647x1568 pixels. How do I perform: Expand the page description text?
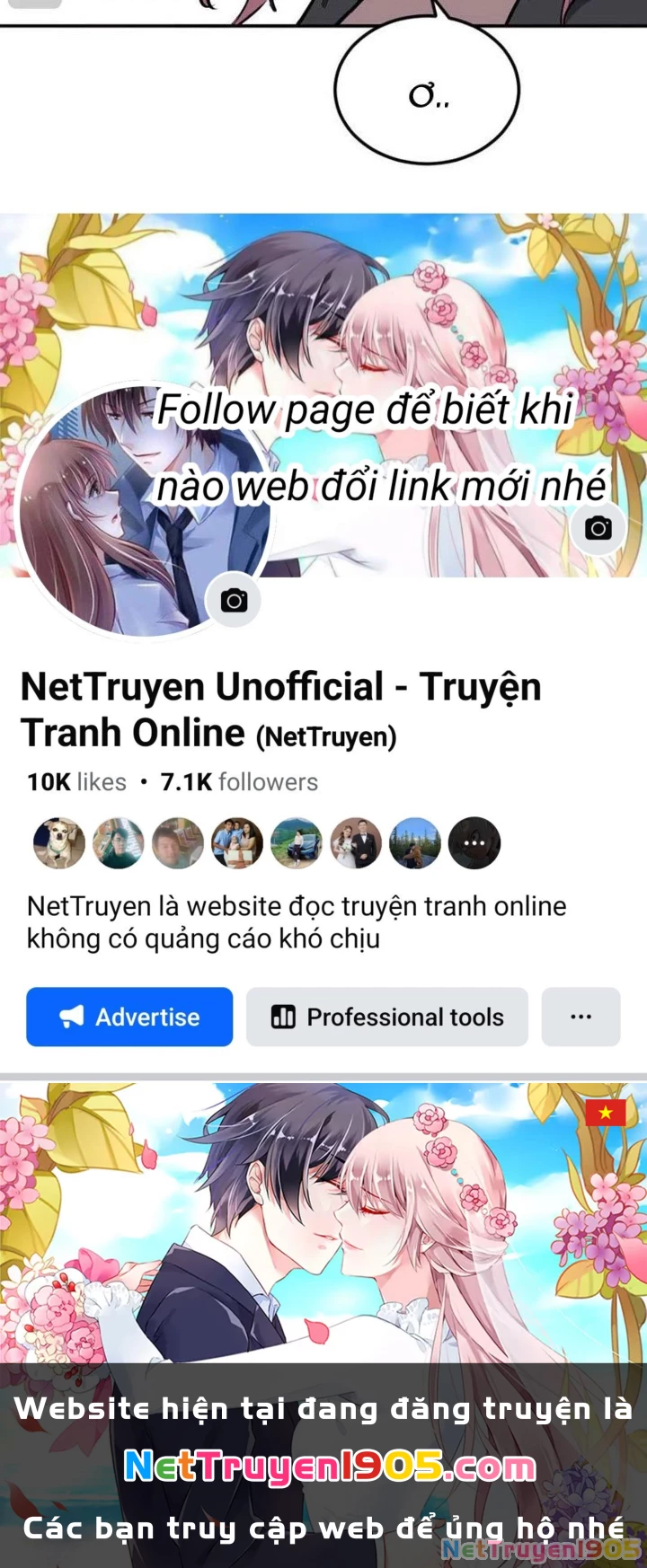(297, 921)
